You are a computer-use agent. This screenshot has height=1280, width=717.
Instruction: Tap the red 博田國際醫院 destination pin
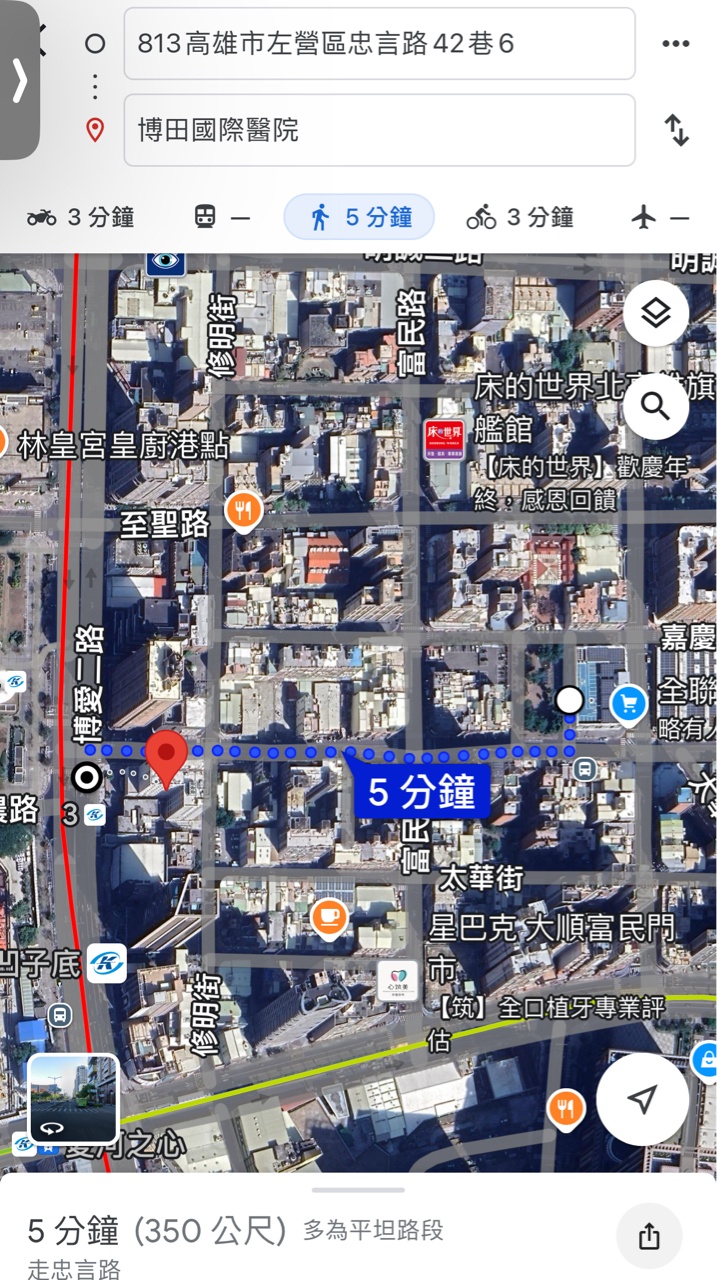(167, 757)
